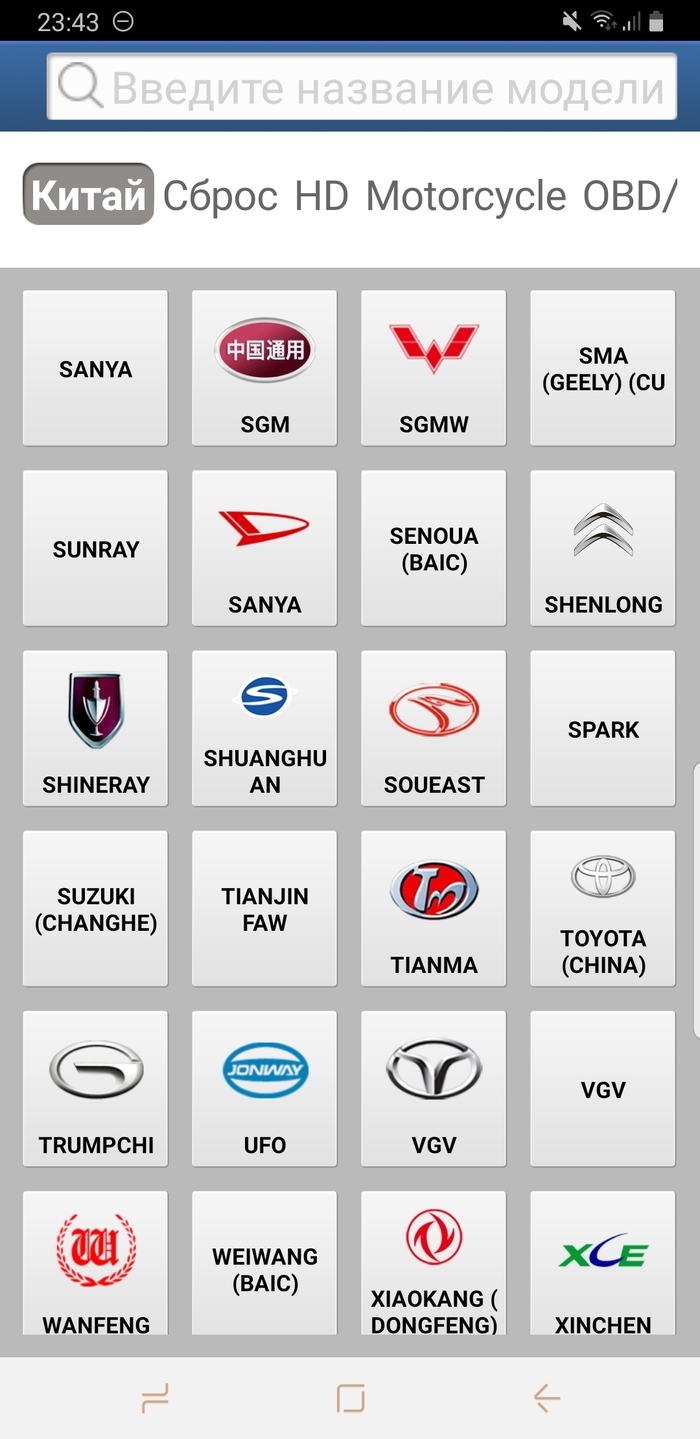Switch to the HD tab
The width and height of the screenshot is (700, 1439).
(x=321, y=196)
